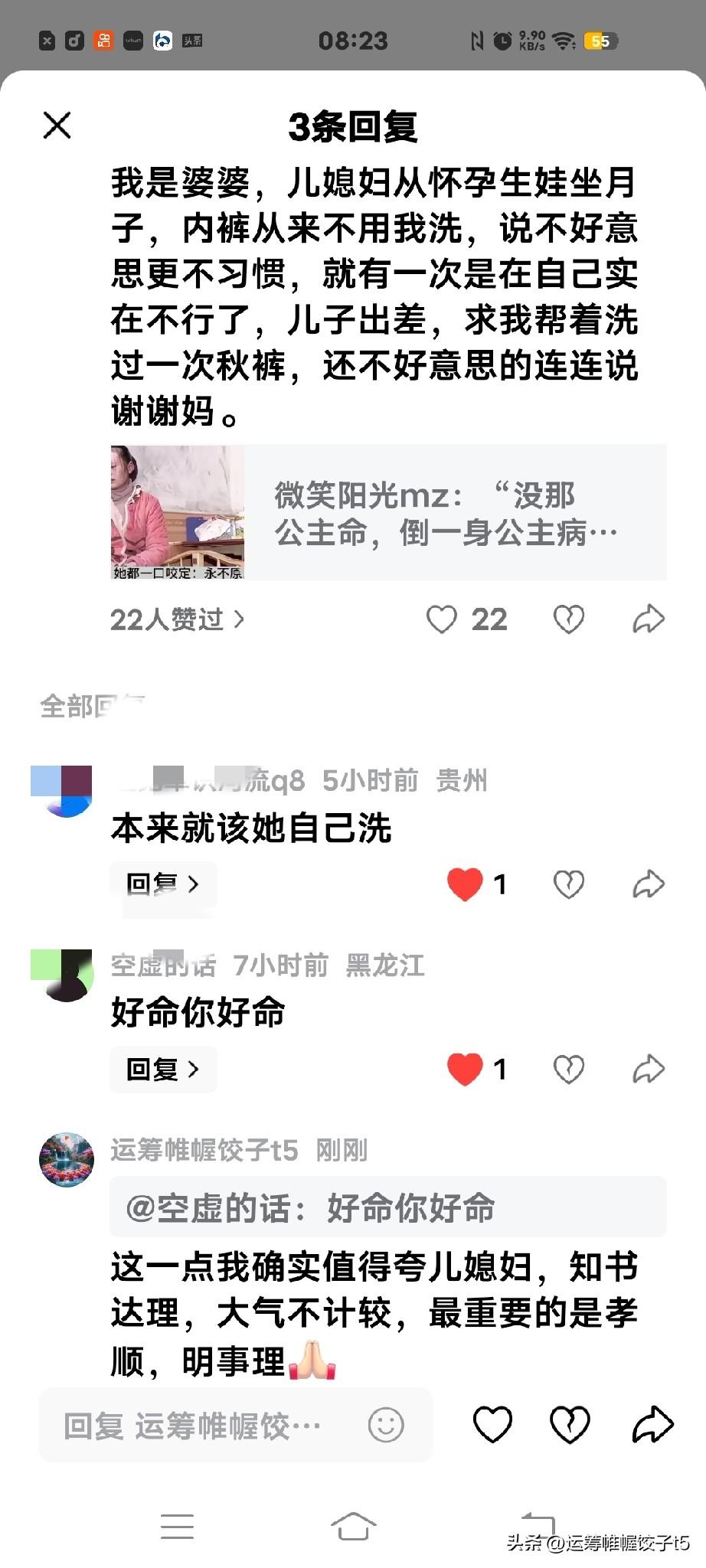
Task: View the 22人赞过 likes list
Action: click(x=177, y=619)
